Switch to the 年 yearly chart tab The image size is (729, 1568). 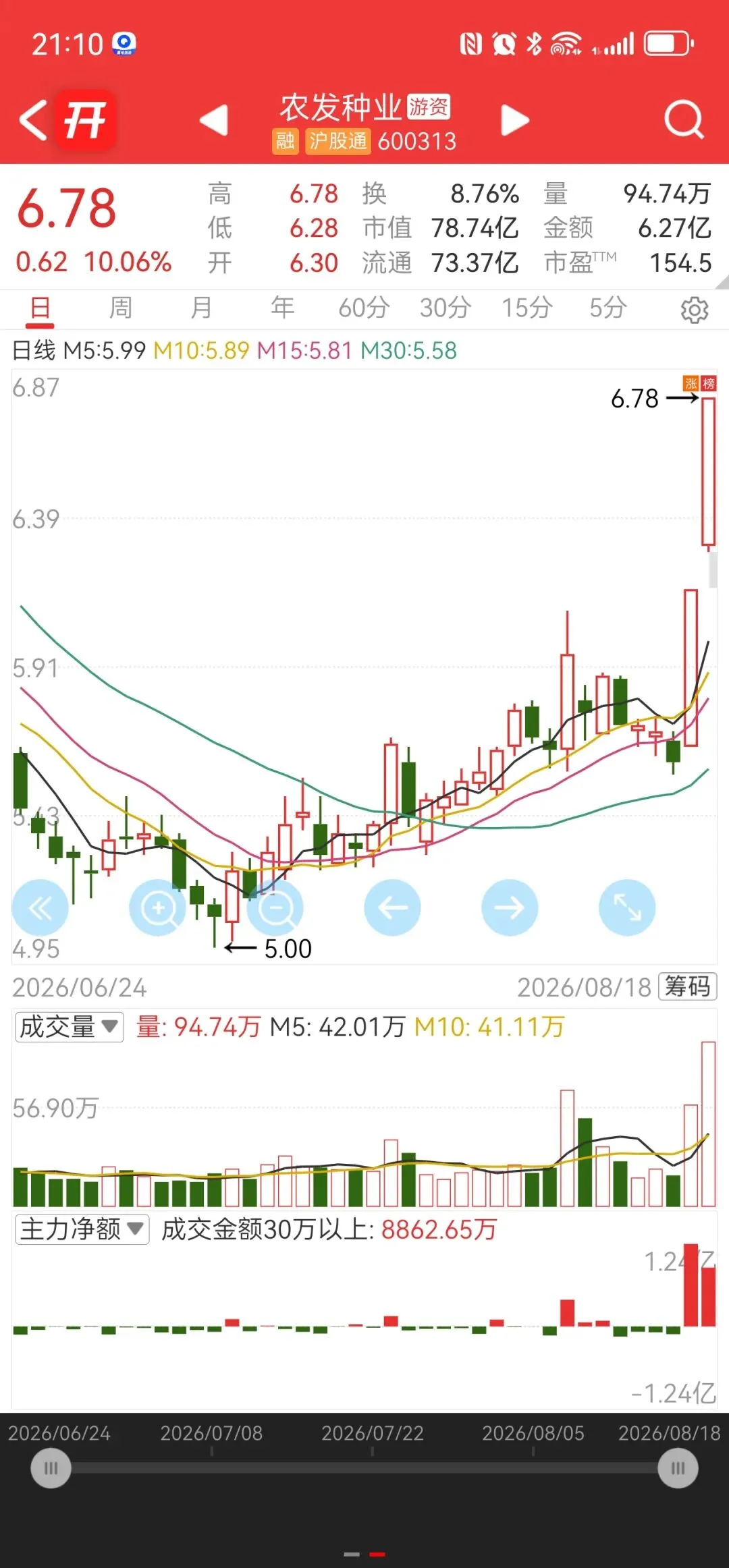(x=282, y=308)
